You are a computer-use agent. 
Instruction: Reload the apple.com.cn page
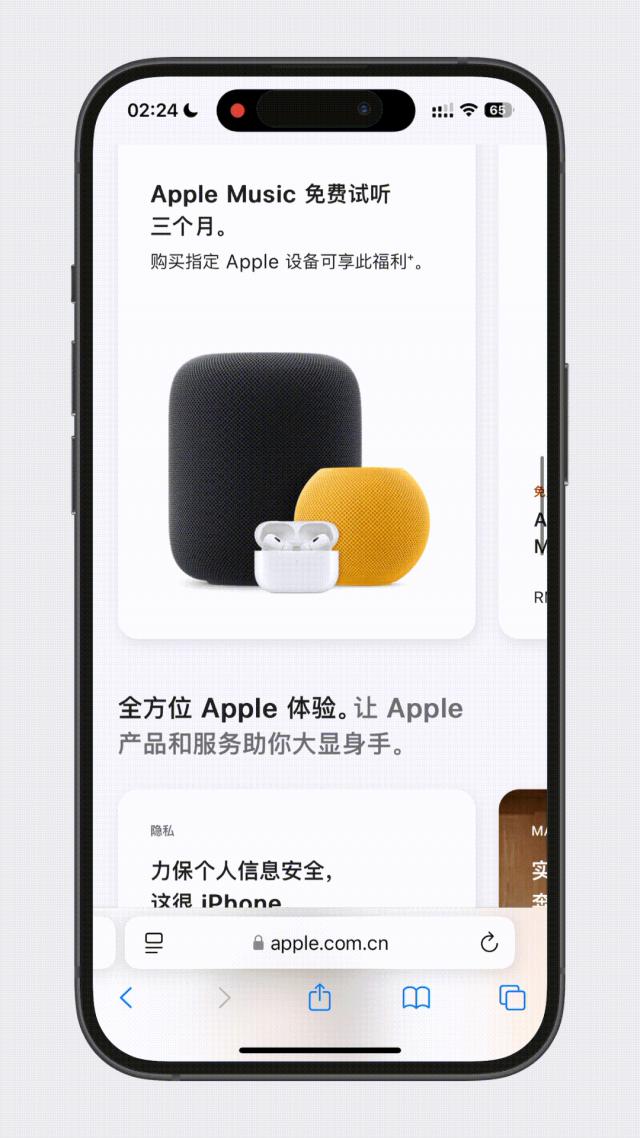489,943
